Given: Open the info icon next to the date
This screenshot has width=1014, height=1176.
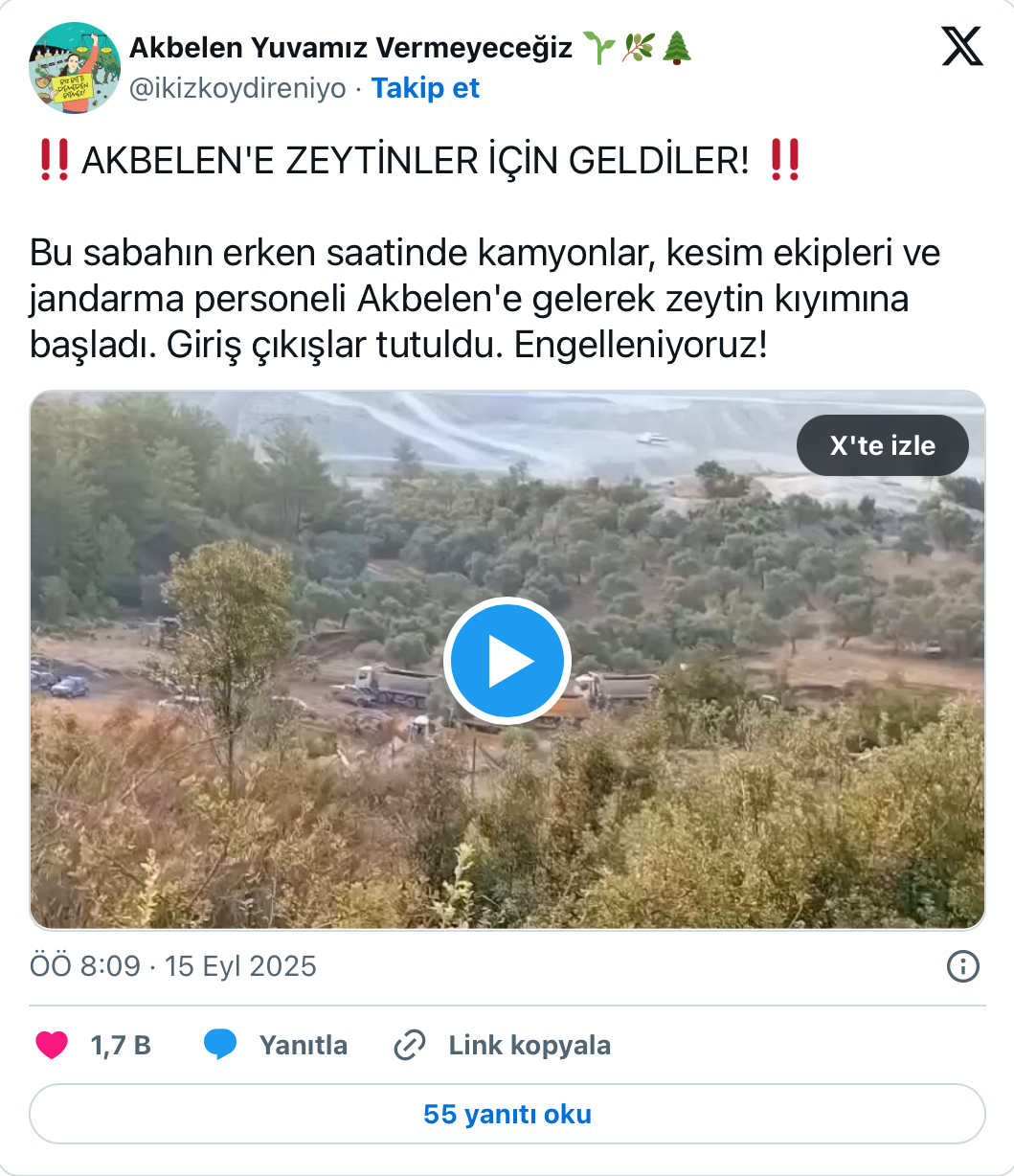Looking at the screenshot, I should 962,966.
